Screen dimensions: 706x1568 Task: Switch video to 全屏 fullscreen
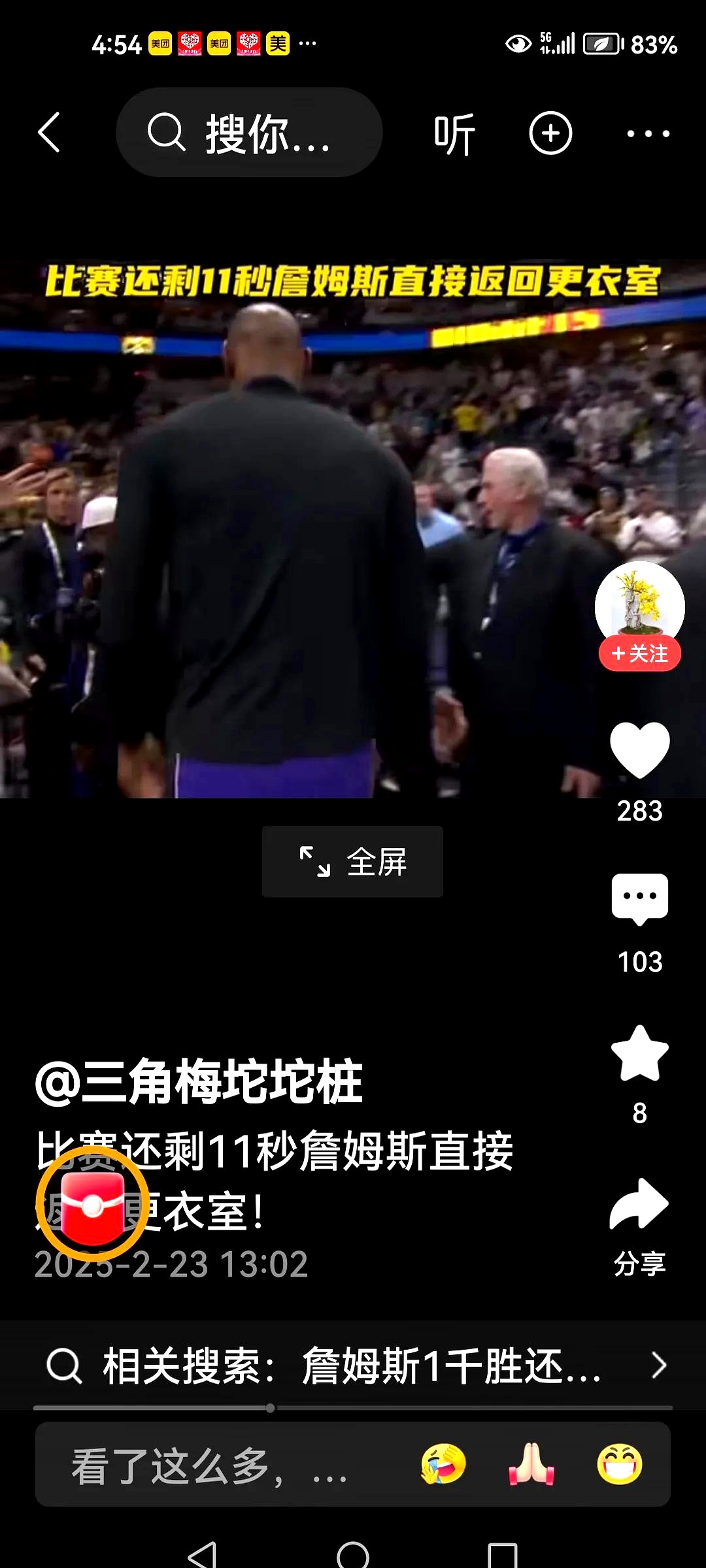click(x=352, y=862)
